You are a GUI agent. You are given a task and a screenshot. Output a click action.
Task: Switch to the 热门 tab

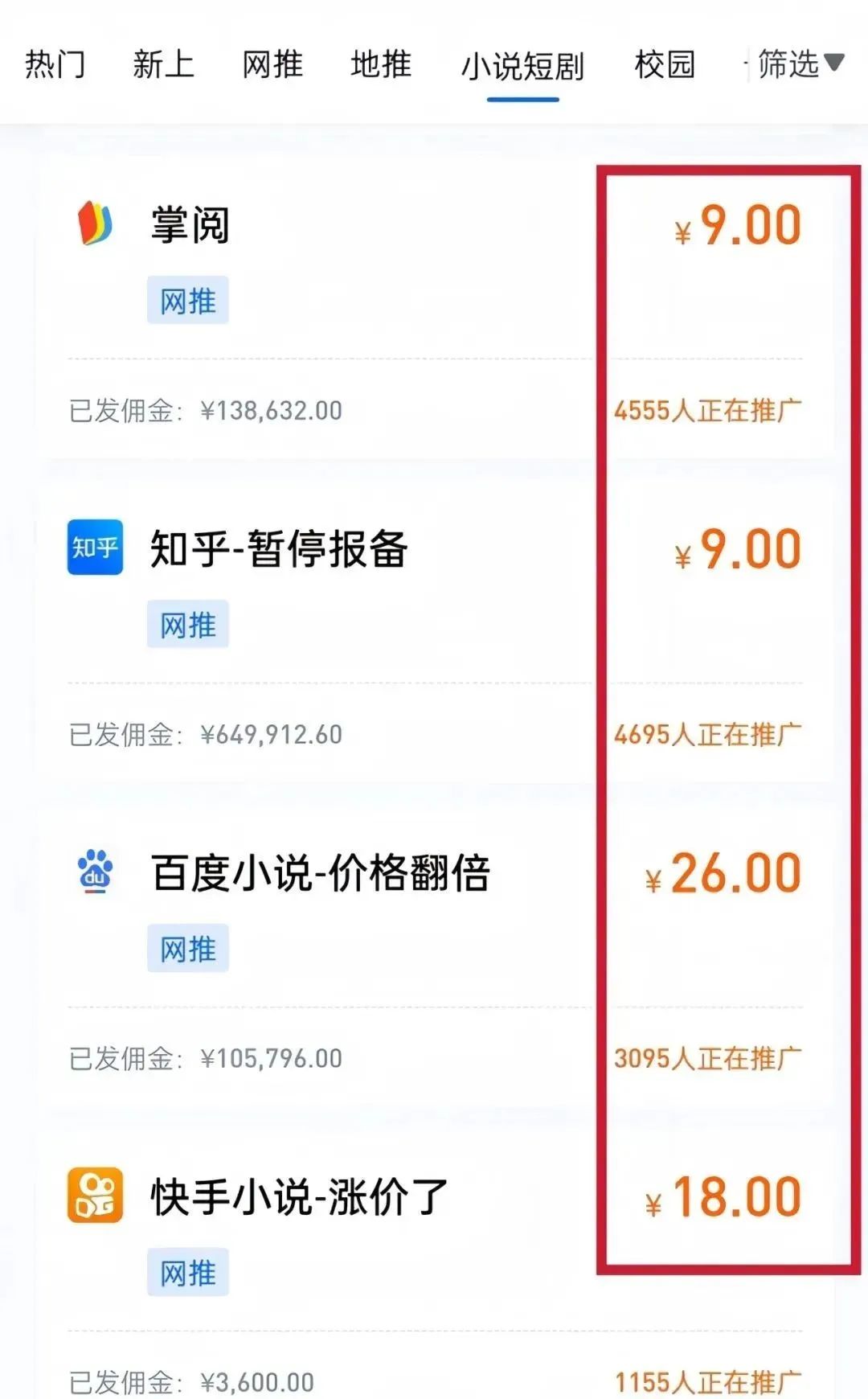pyautogui.click(x=55, y=64)
